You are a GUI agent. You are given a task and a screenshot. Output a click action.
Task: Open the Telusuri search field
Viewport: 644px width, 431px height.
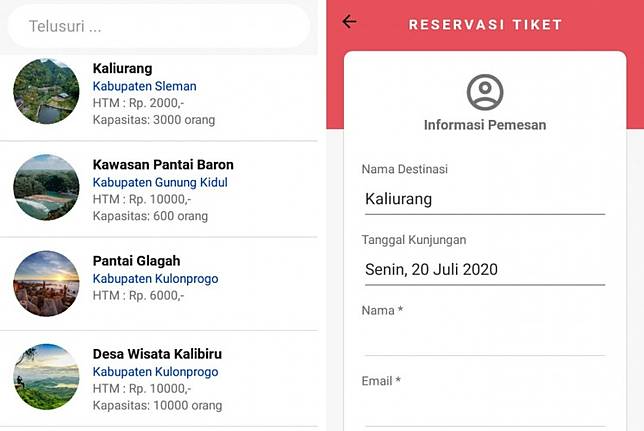tap(158, 26)
